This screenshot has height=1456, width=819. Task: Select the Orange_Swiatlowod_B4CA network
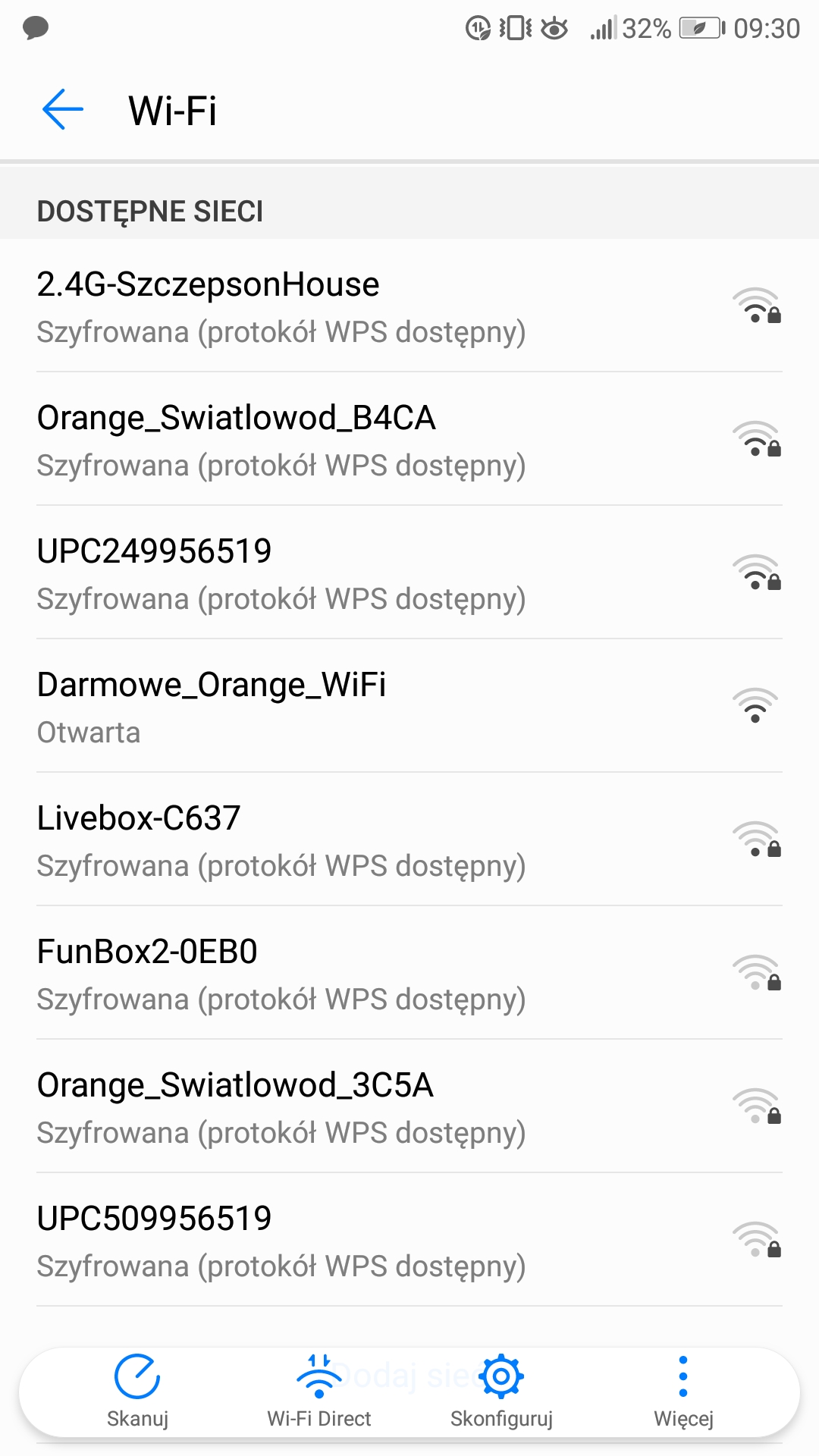point(409,440)
